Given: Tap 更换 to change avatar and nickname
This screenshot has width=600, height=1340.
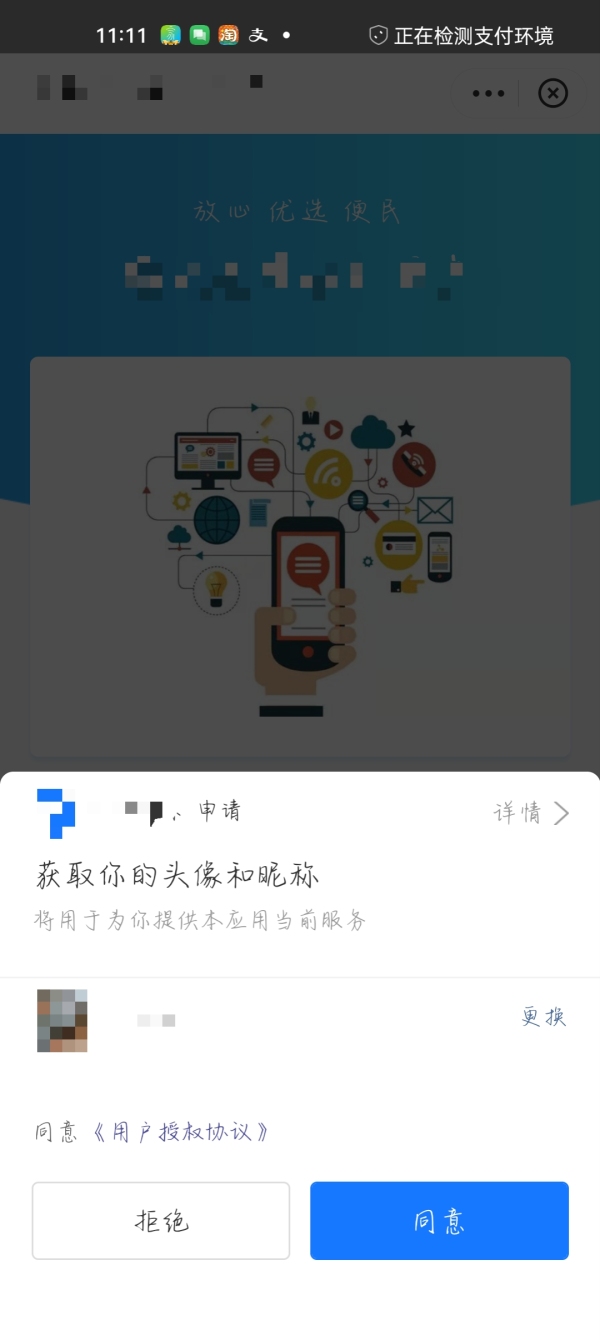Looking at the screenshot, I should 543,1017.
